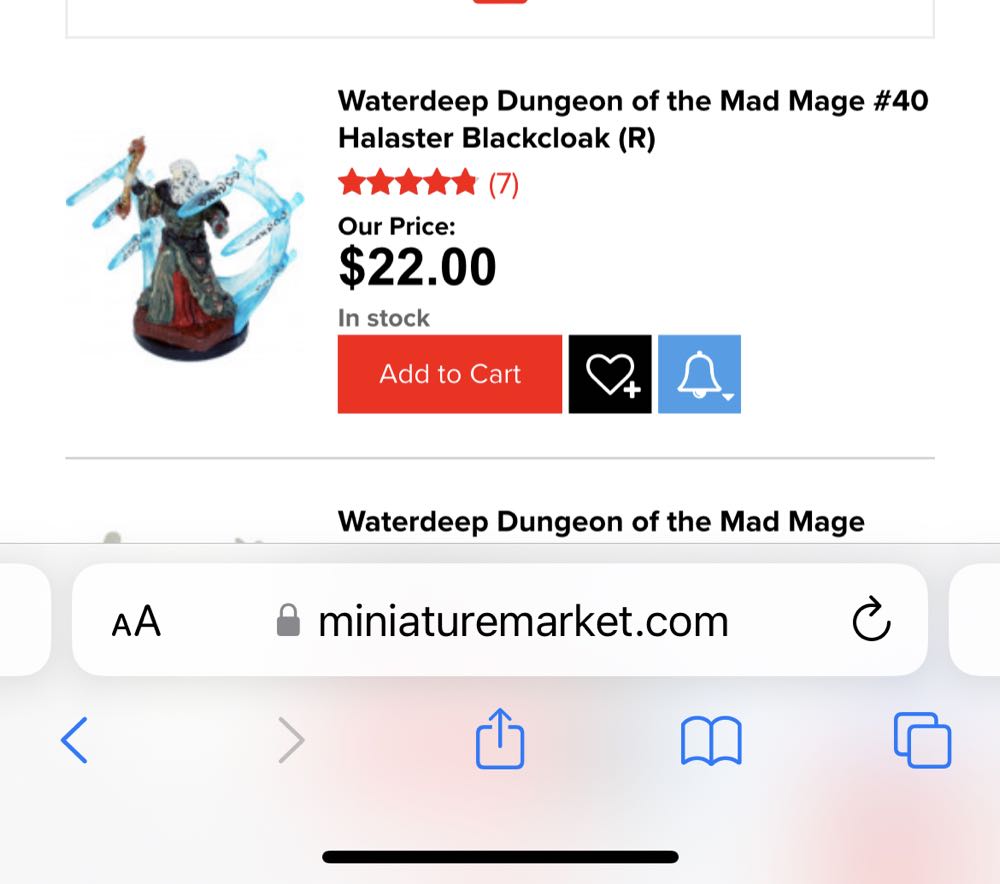Screen dimensions: 1000x884
Task: Open the five-star reviews for Halaster Blackcloak
Action: point(428,183)
